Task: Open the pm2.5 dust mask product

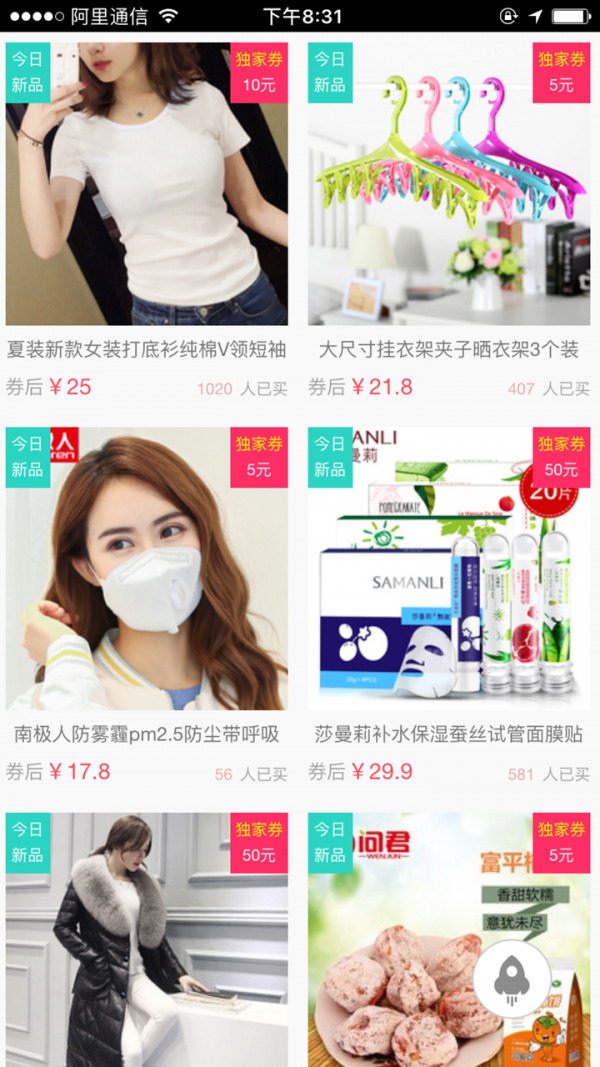Action: tap(147, 569)
